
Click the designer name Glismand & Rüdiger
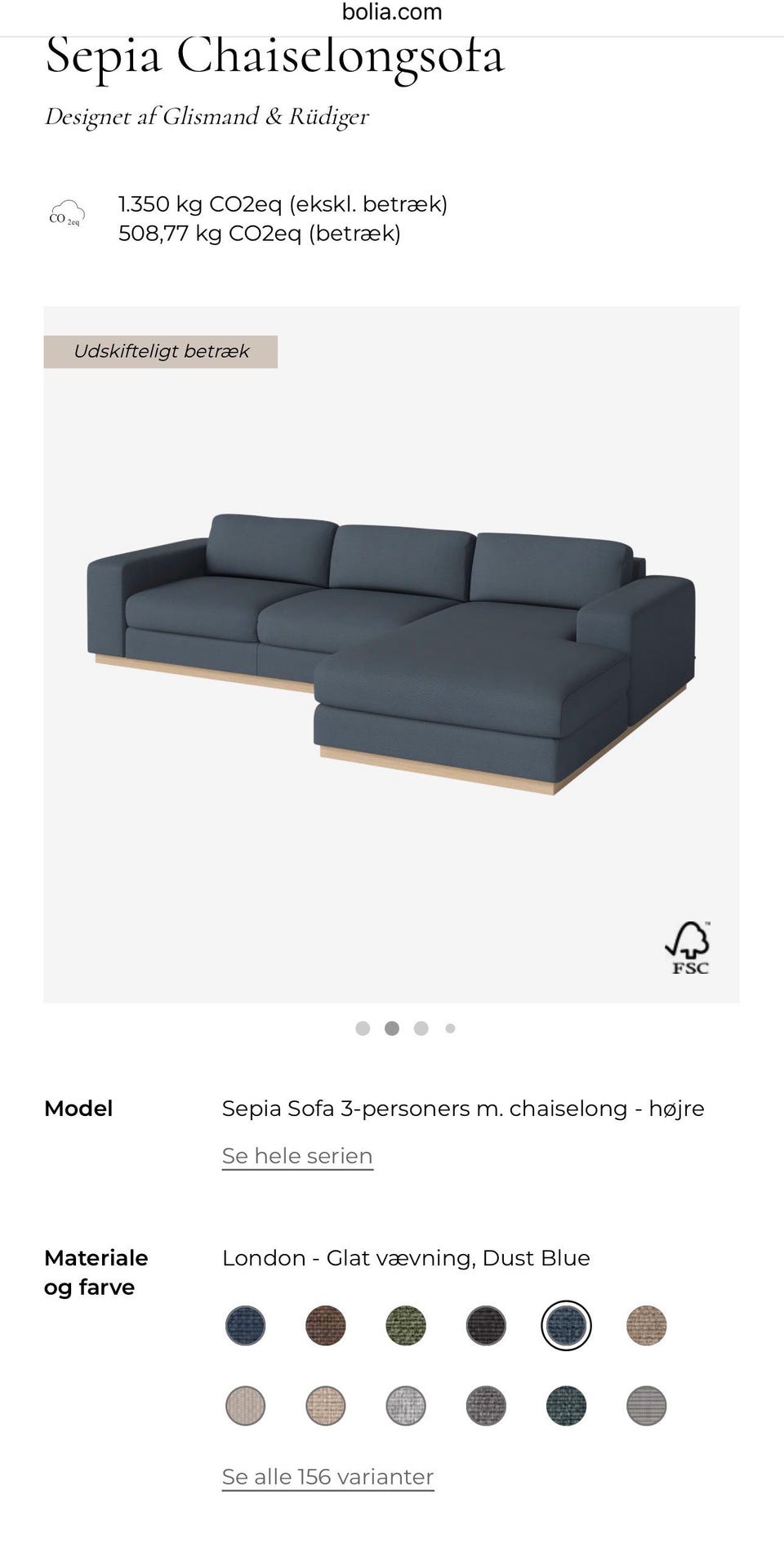click(x=265, y=116)
